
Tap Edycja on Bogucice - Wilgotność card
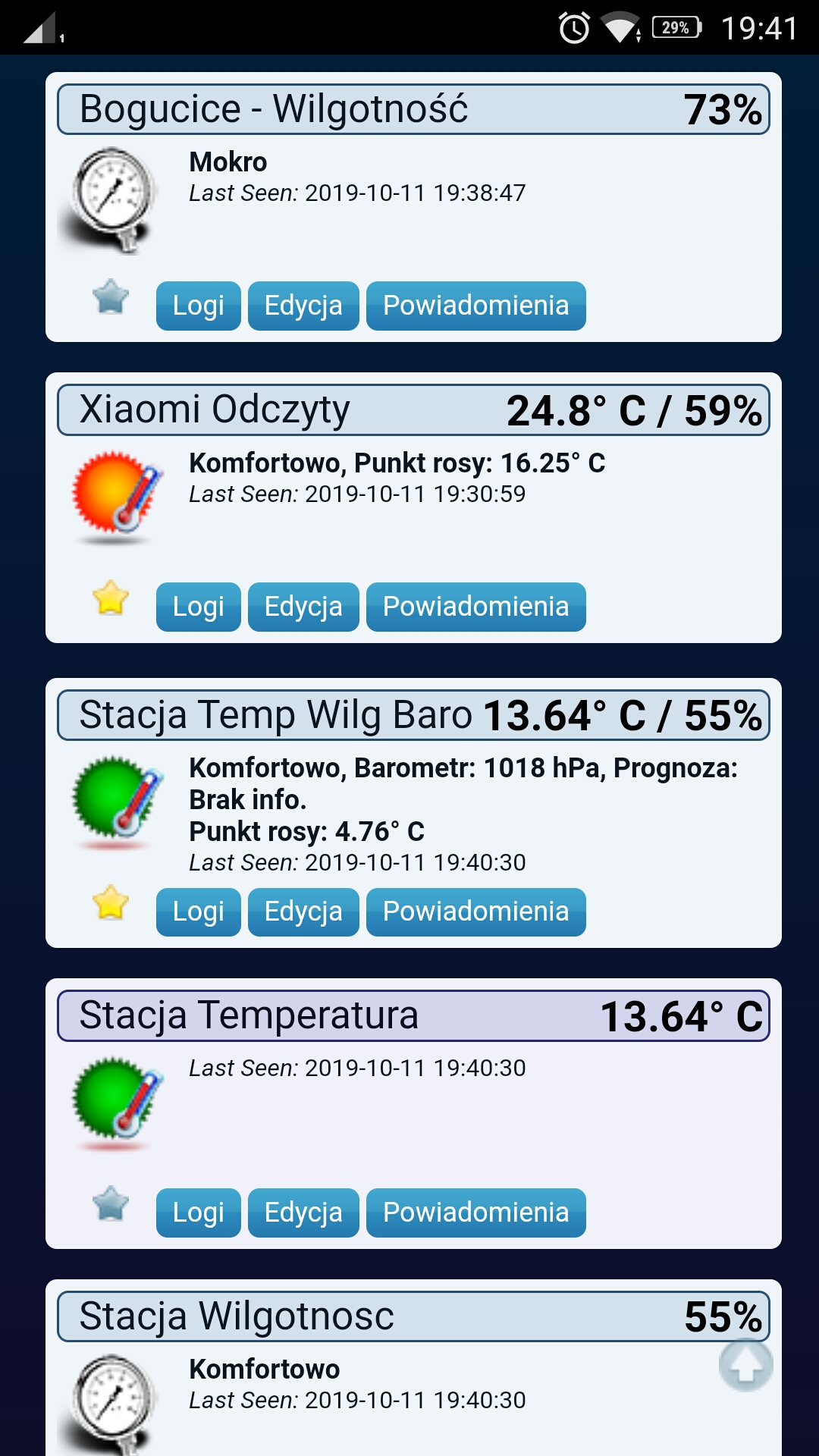[303, 306]
